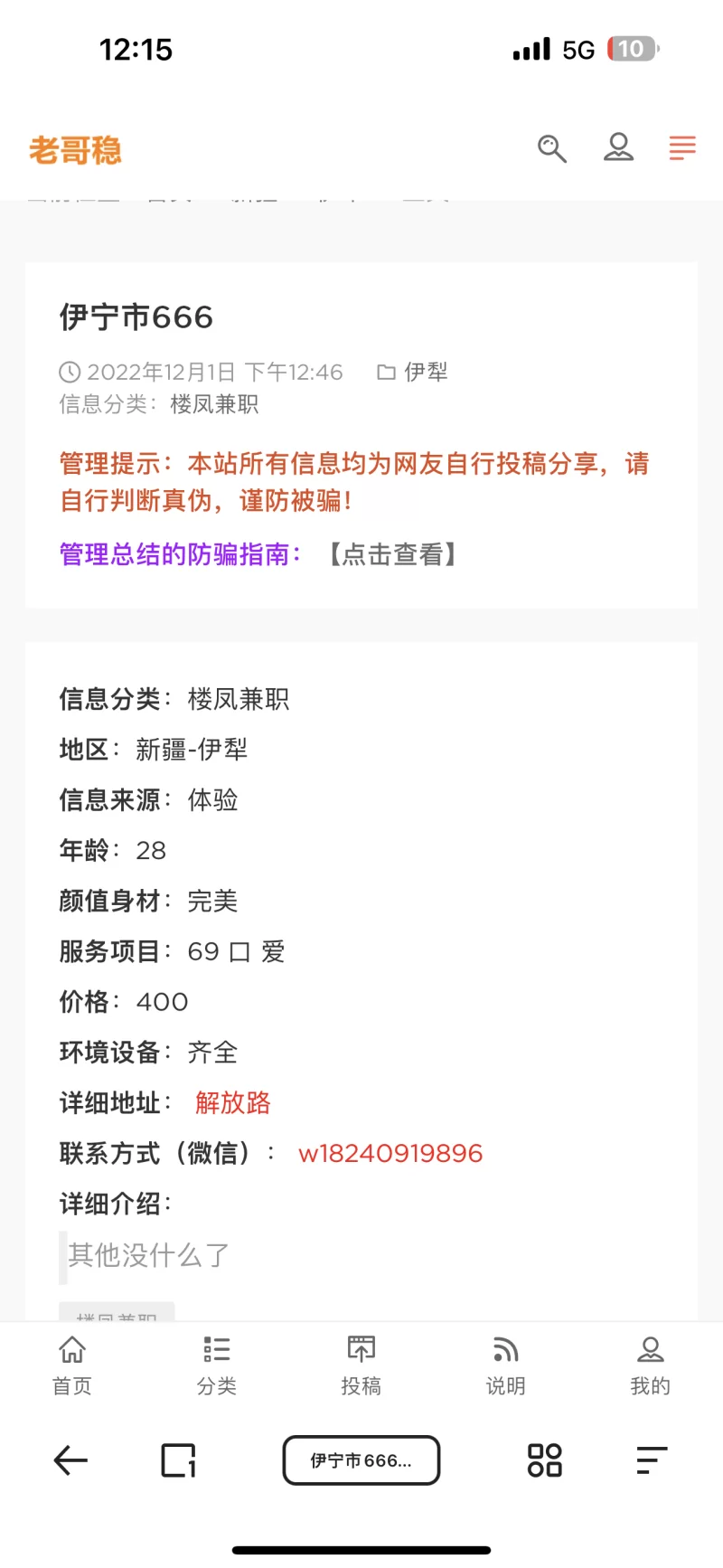Tap the 【点击查看】 anti-fraud guide link
The image size is (723, 1568).
[392, 554]
